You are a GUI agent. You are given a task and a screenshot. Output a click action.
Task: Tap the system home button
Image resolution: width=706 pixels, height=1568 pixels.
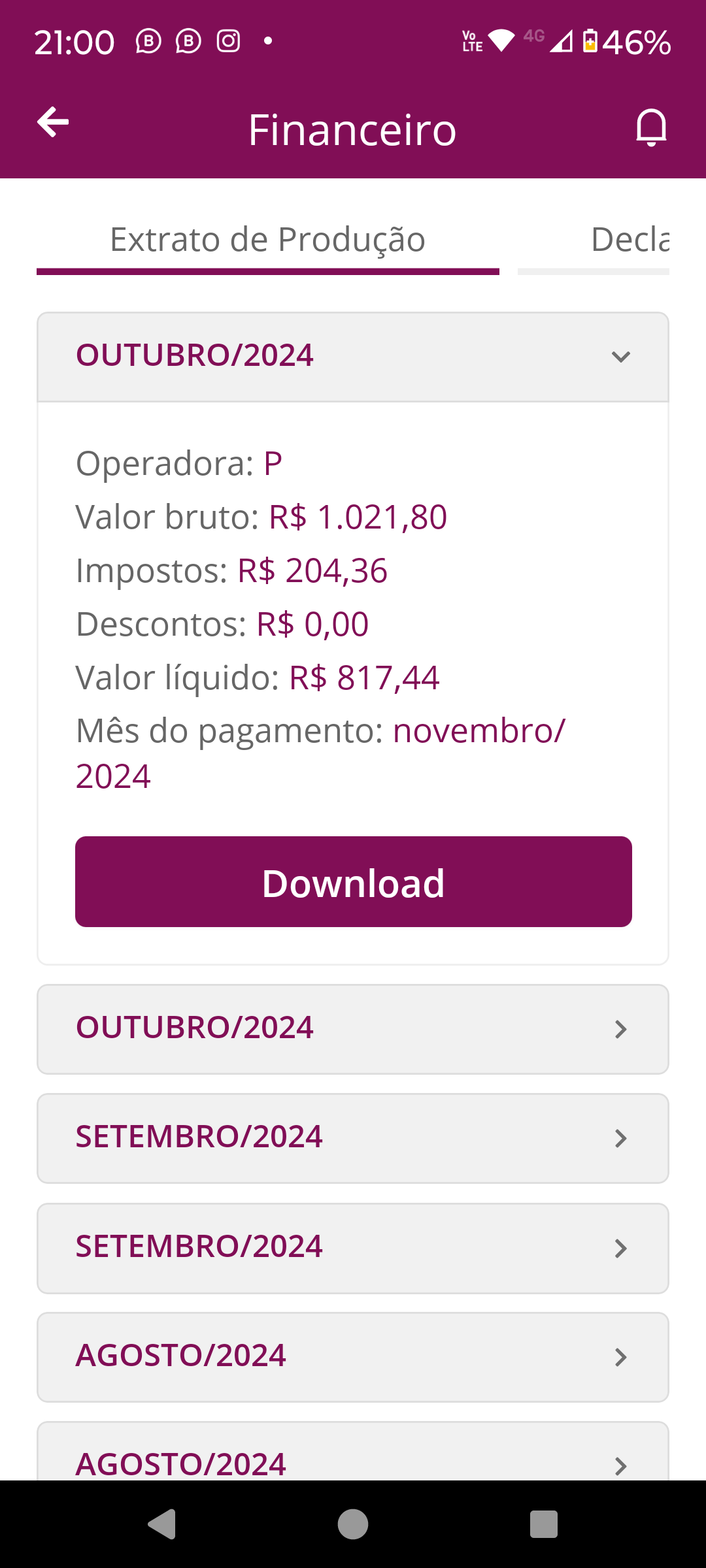353,1524
